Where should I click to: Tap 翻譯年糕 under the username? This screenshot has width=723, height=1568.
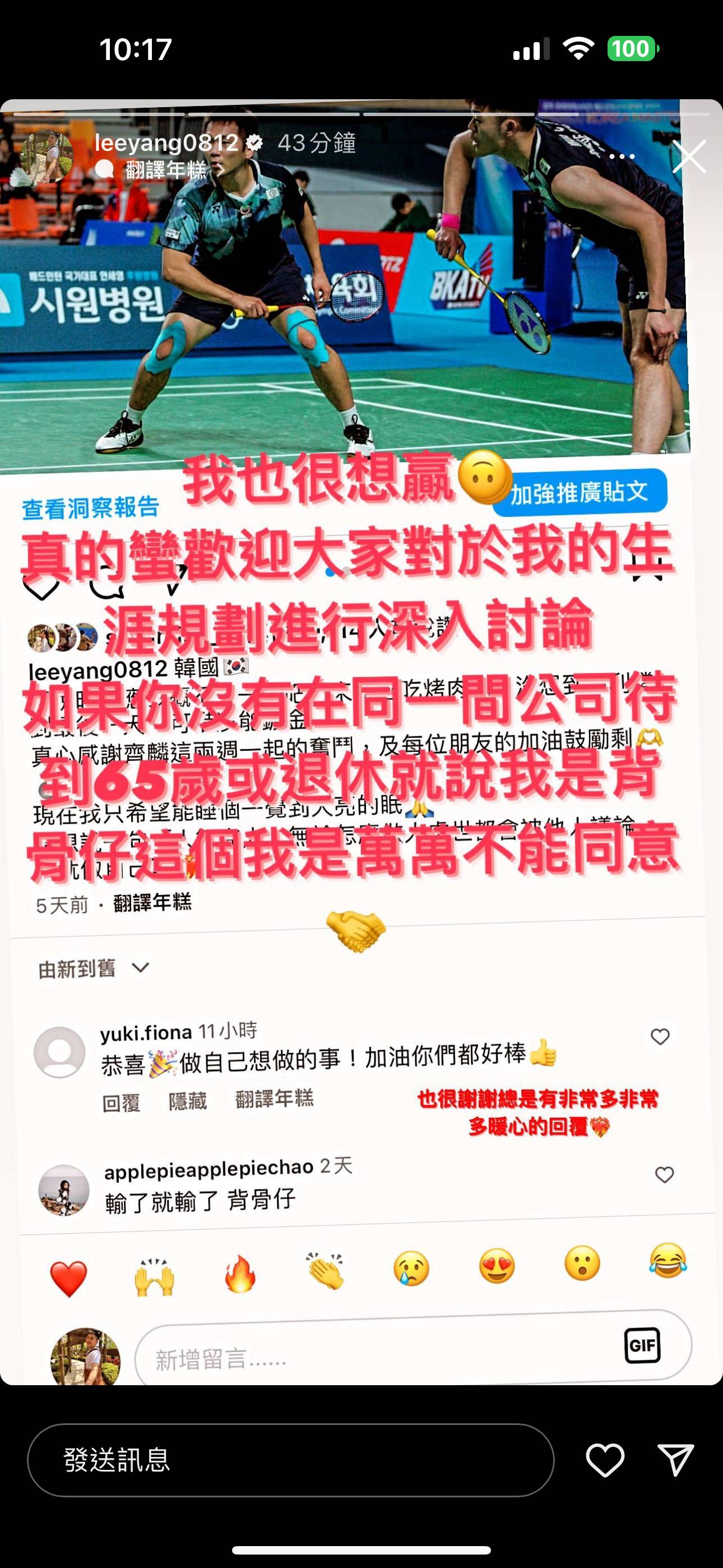point(165,170)
